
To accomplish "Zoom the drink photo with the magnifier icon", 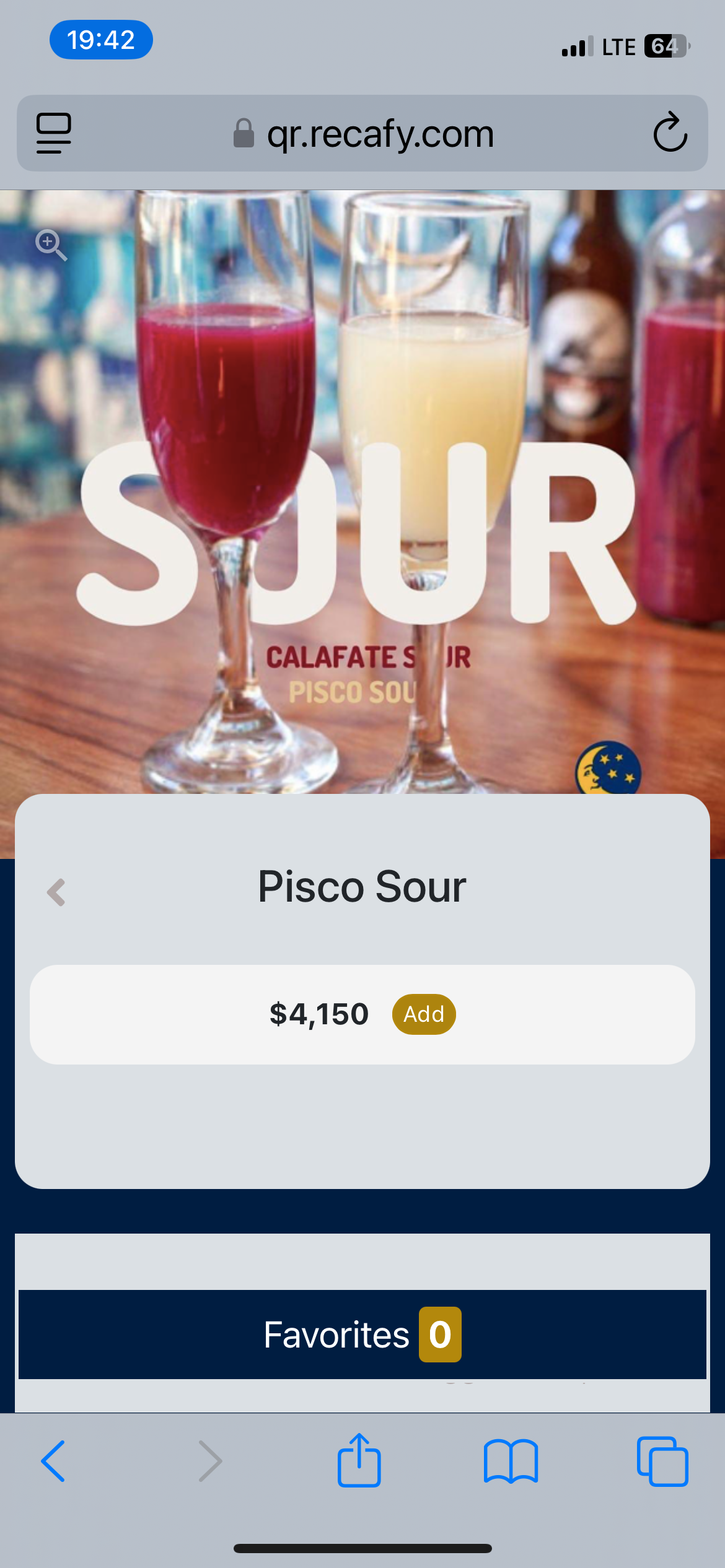I will pyautogui.click(x=51, y=245).
